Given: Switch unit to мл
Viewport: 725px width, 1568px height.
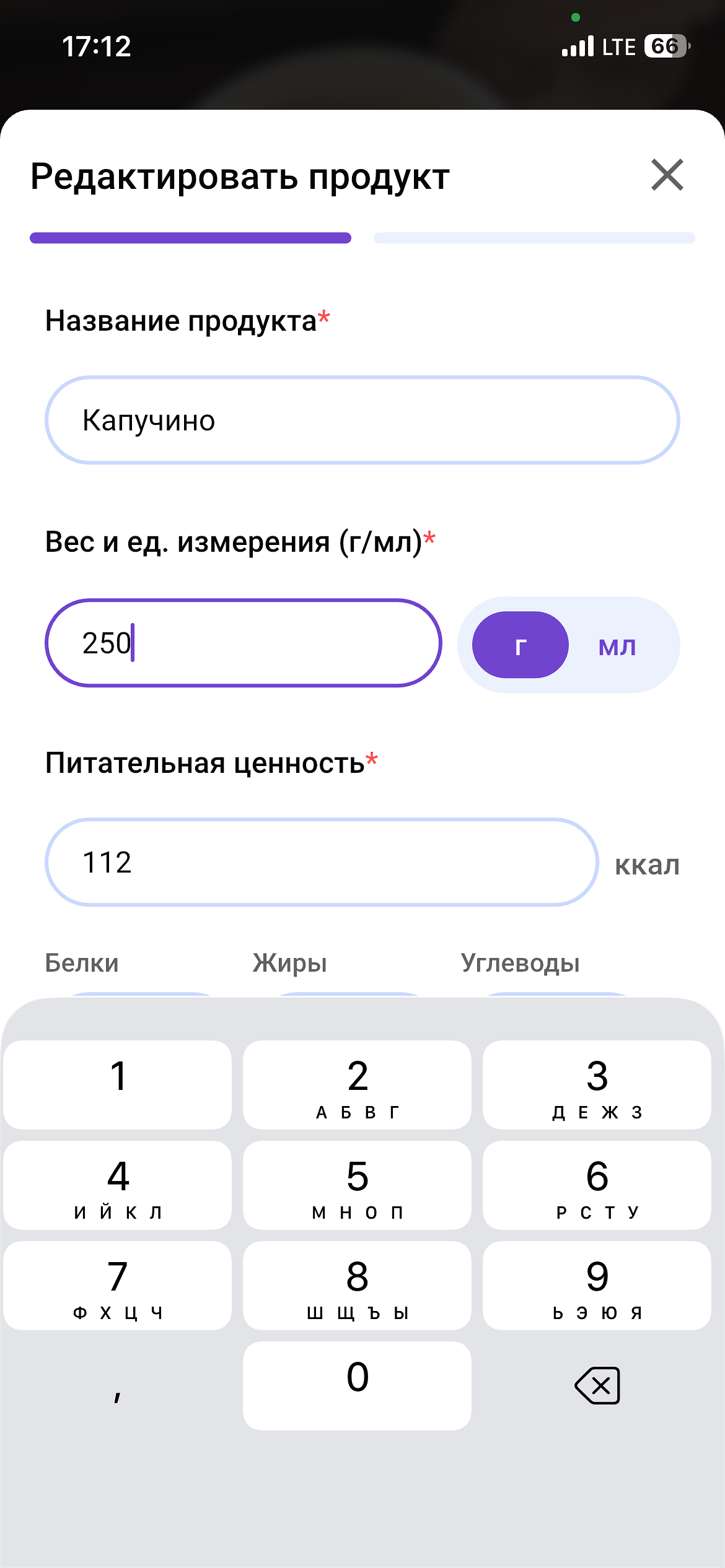Looking at the screenshot, I should pos(617,645).
